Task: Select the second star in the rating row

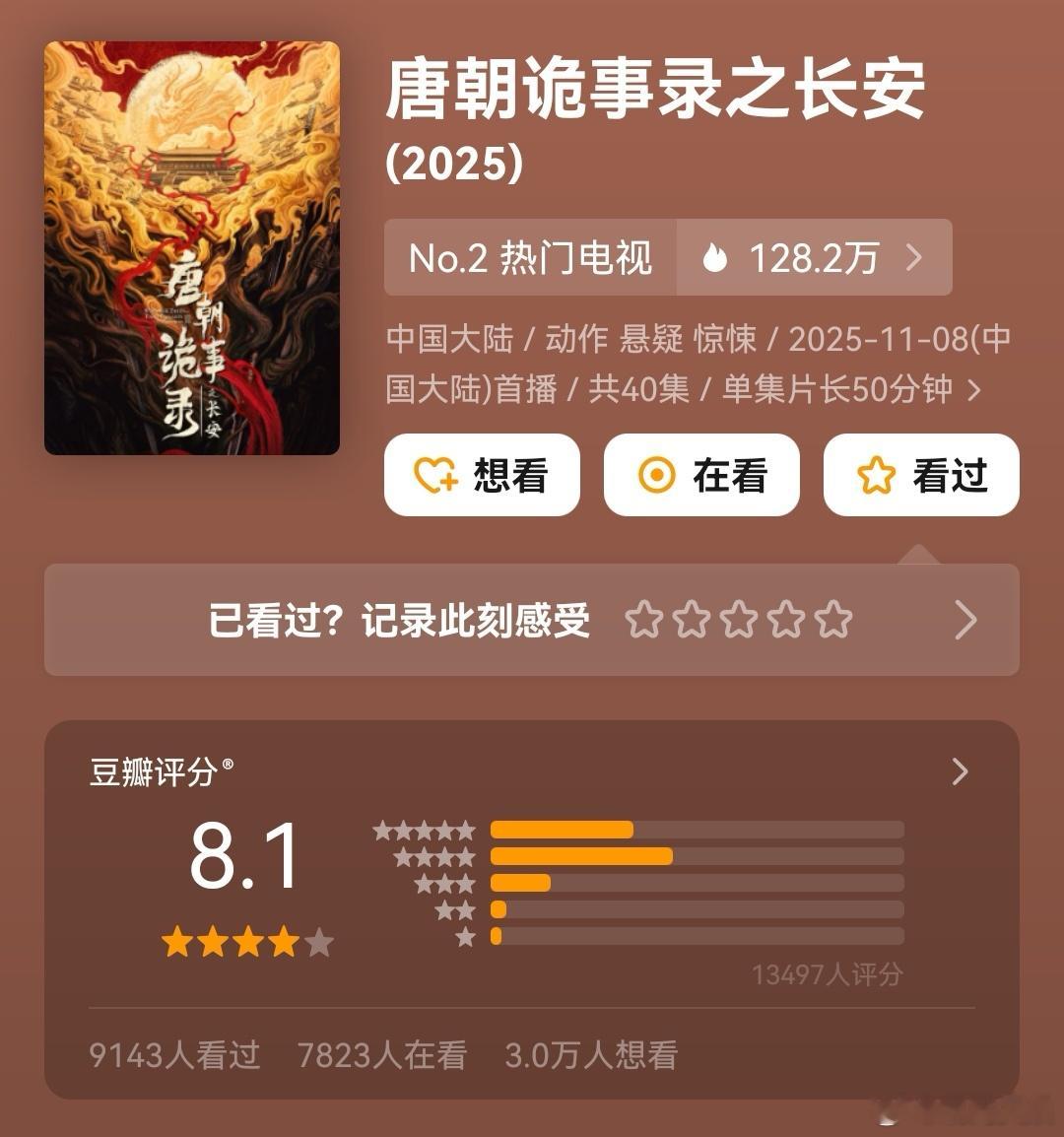Action: pos(693,621)
